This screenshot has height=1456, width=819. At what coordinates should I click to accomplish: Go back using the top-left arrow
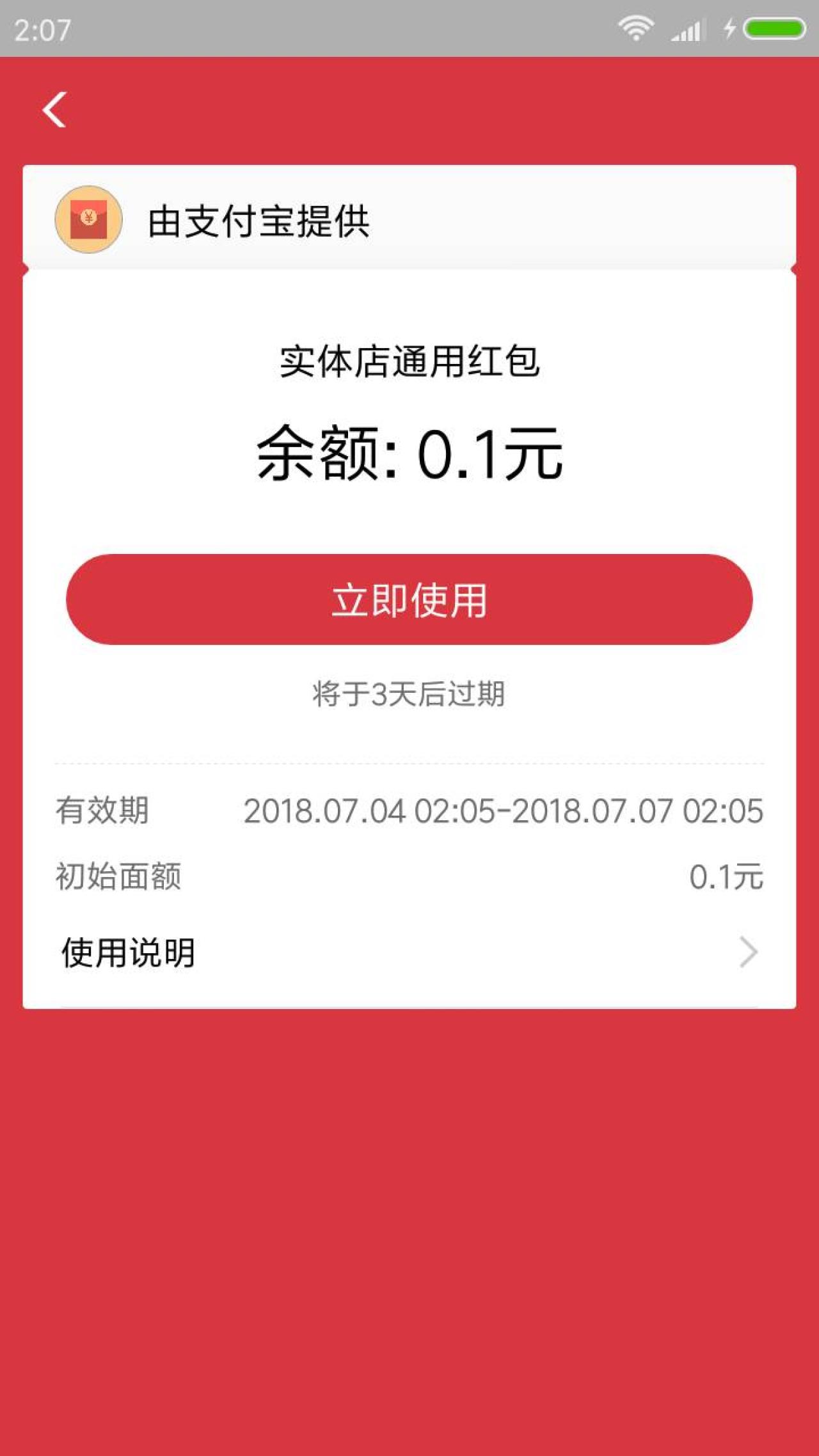(x=55, y=110)
